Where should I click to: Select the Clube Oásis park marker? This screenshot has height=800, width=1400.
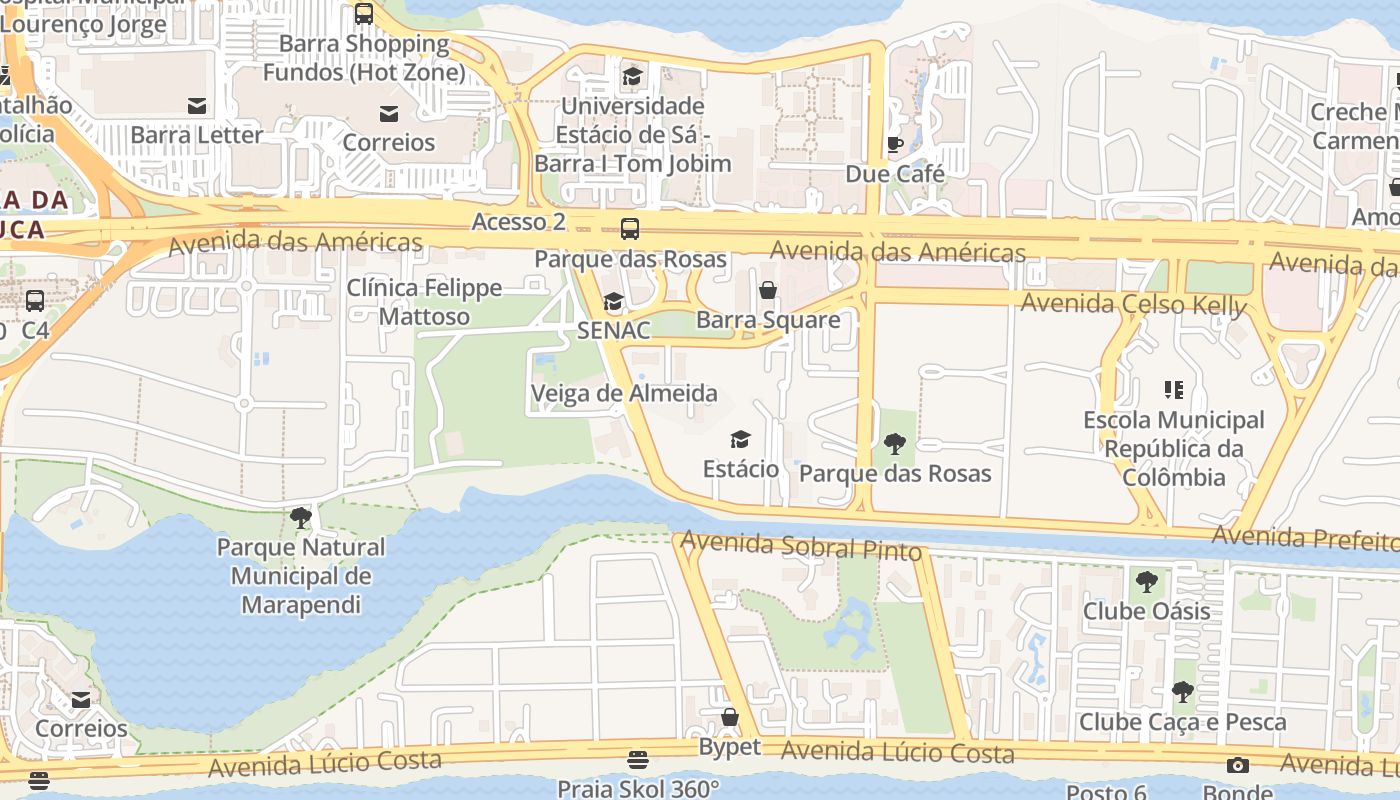pyautogui.click(x=1146, y=582)
